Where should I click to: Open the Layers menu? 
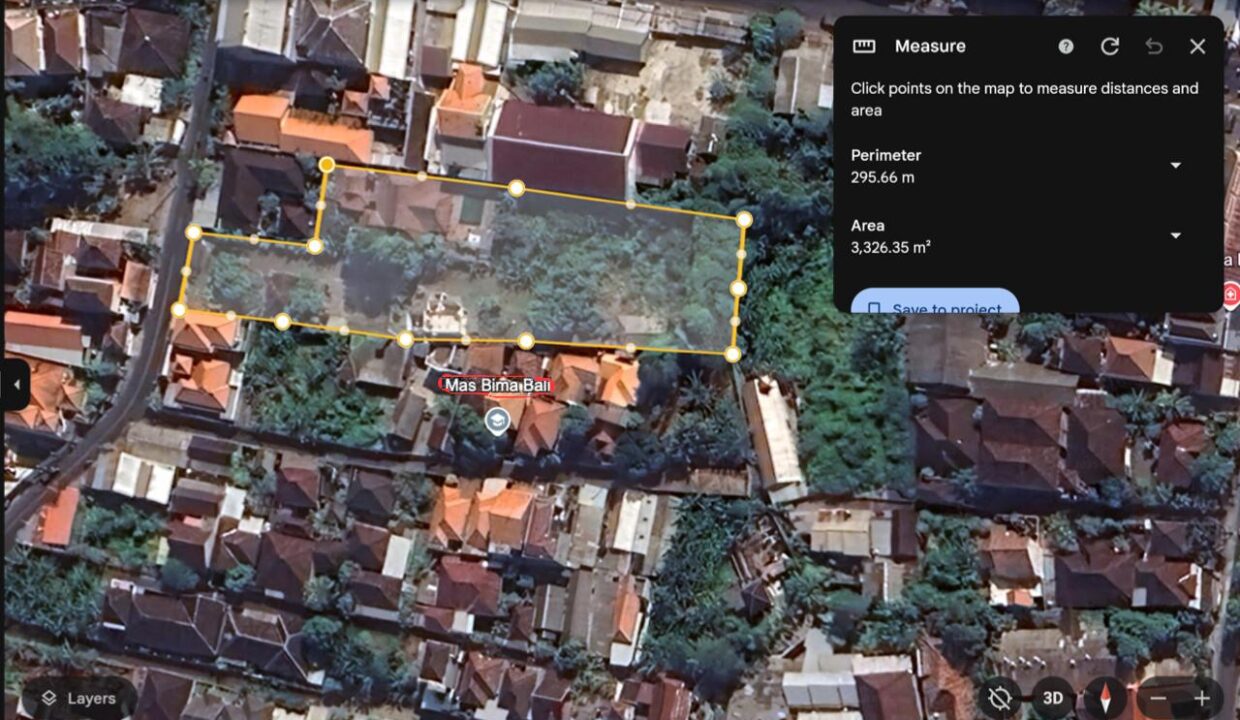[78, 698]
